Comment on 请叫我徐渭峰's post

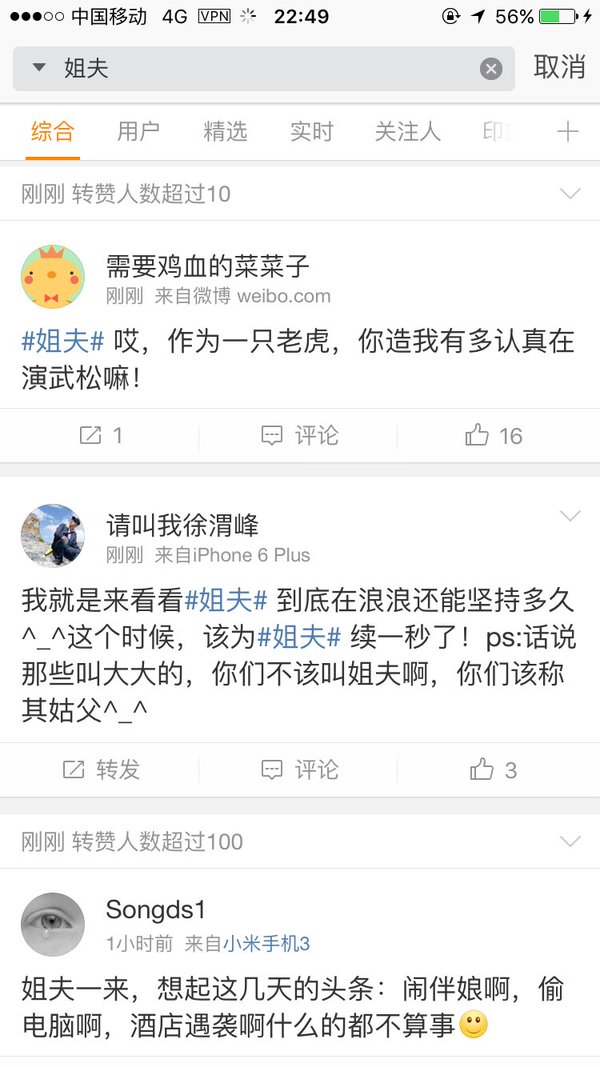click(x=299, y=769)
